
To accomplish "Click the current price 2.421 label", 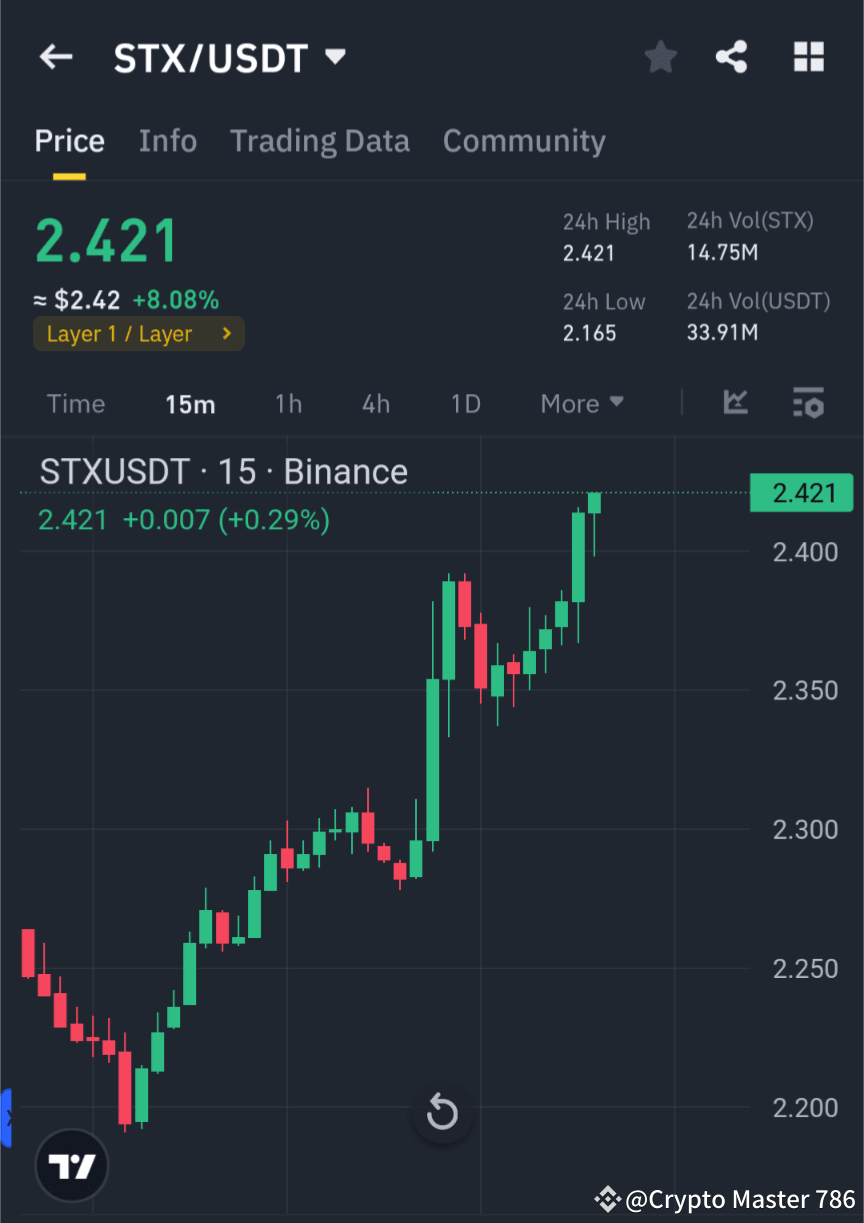I will tap(801, 492).
